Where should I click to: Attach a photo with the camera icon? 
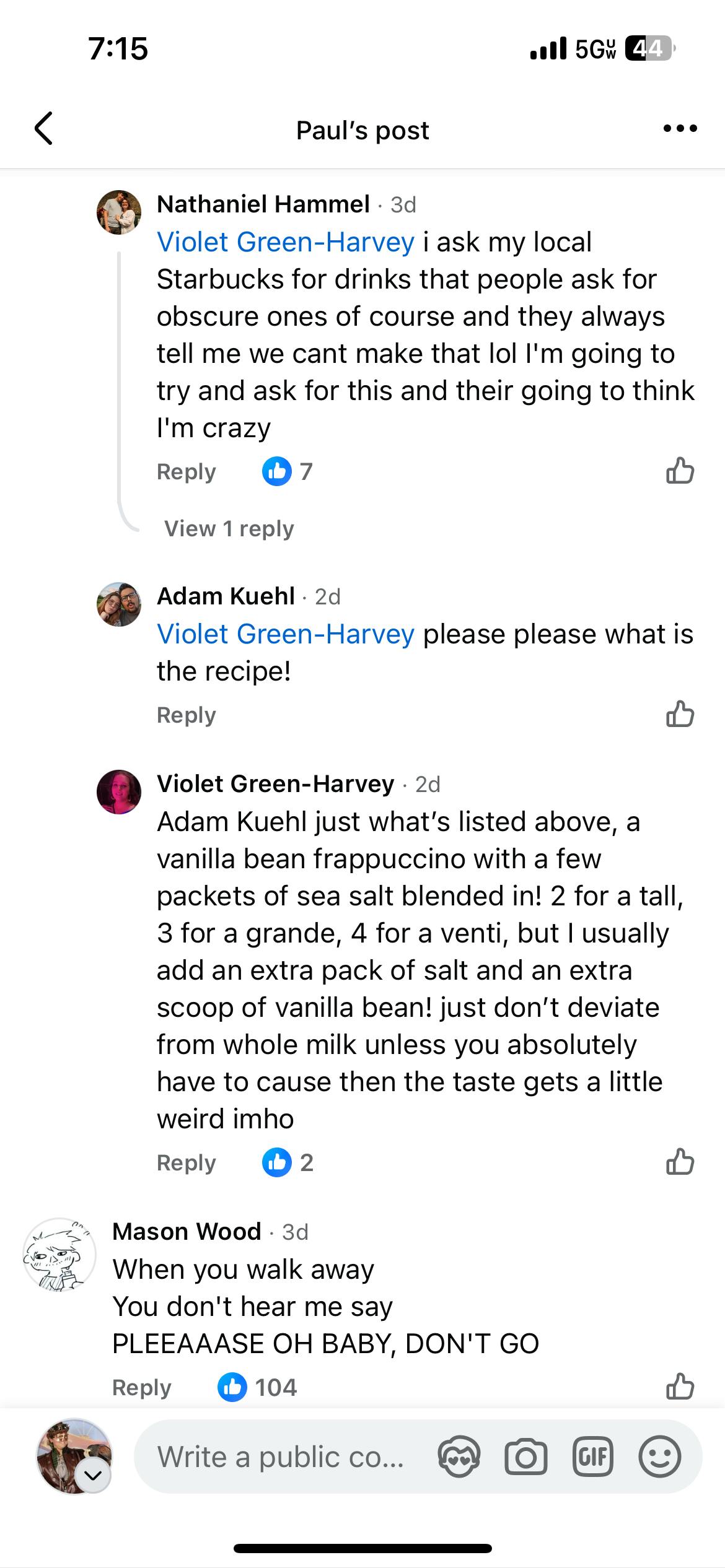pos(525,1457)
